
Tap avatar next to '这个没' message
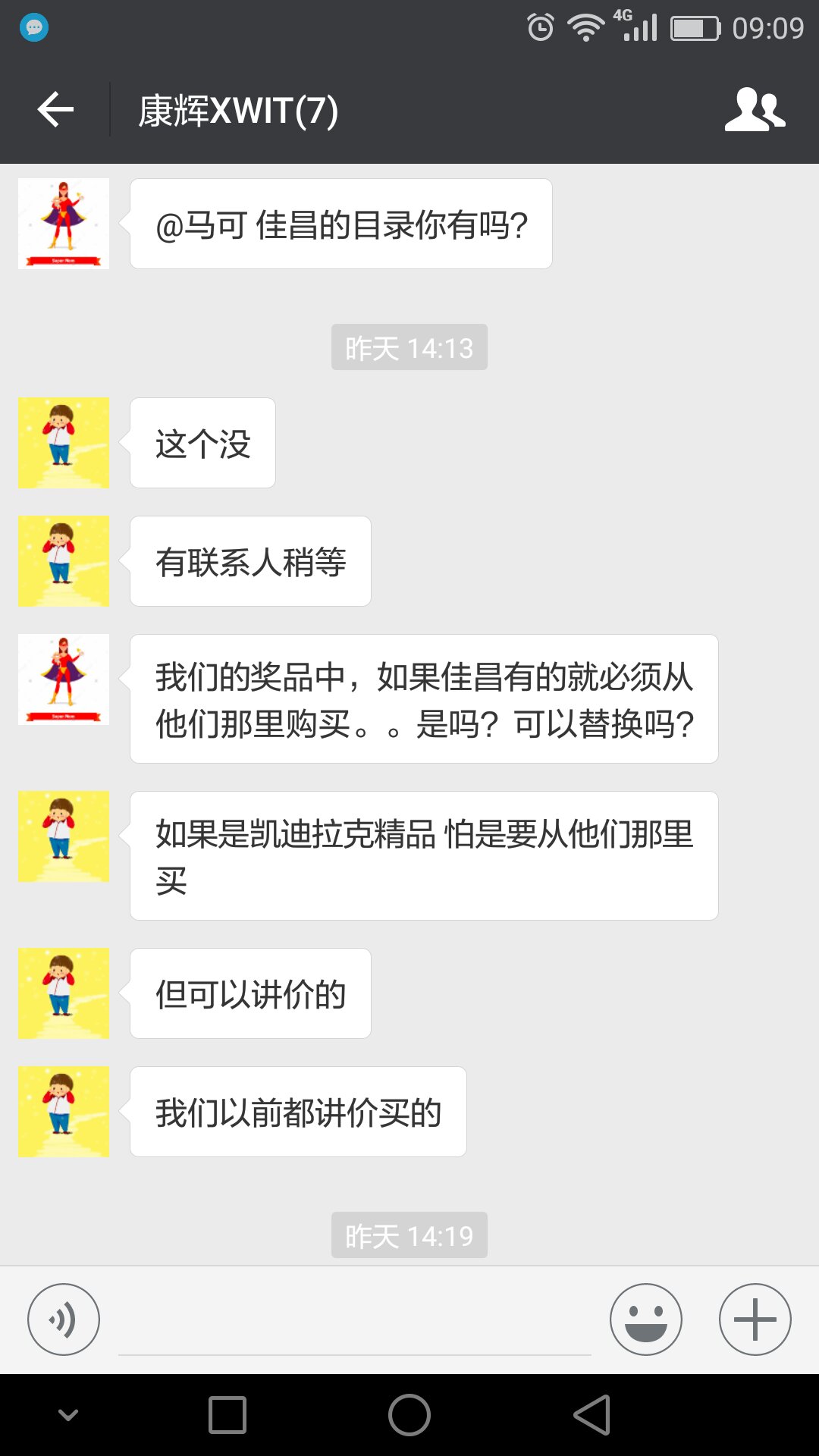(64, 443)
